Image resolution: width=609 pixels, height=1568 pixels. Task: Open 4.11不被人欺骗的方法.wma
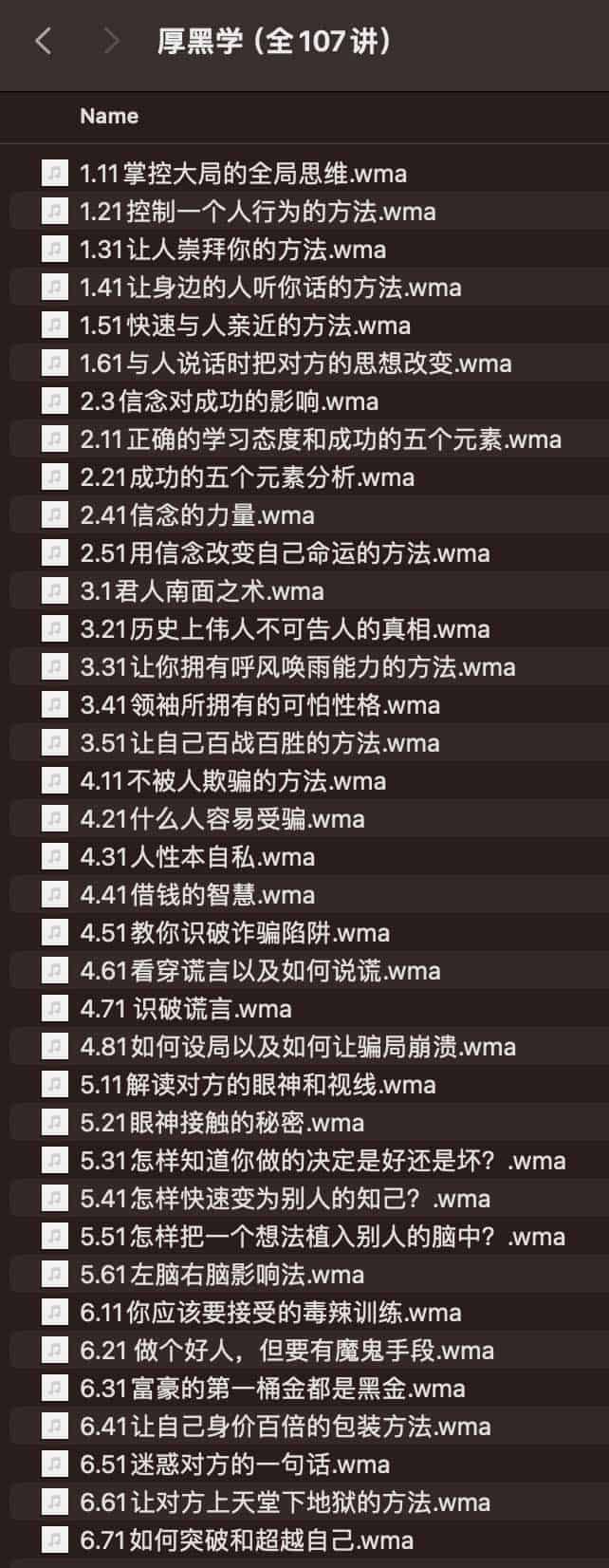[x=232, y=781]
